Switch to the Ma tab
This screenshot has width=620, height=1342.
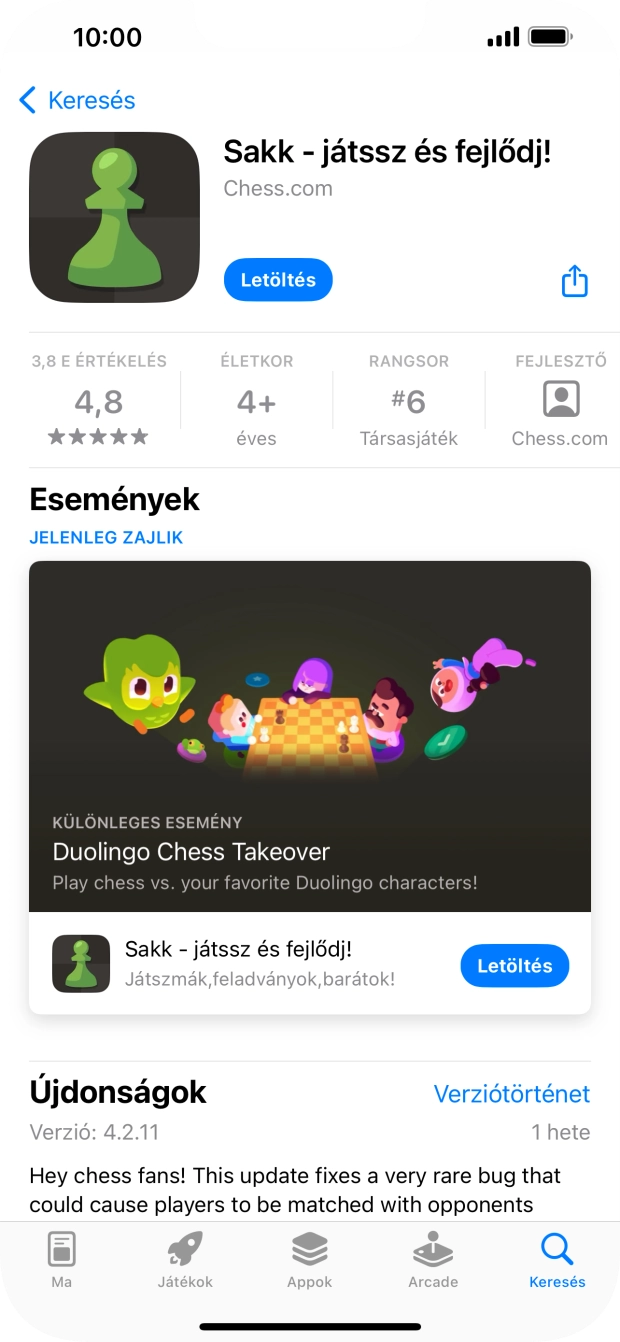click(x=62, y=1260)
